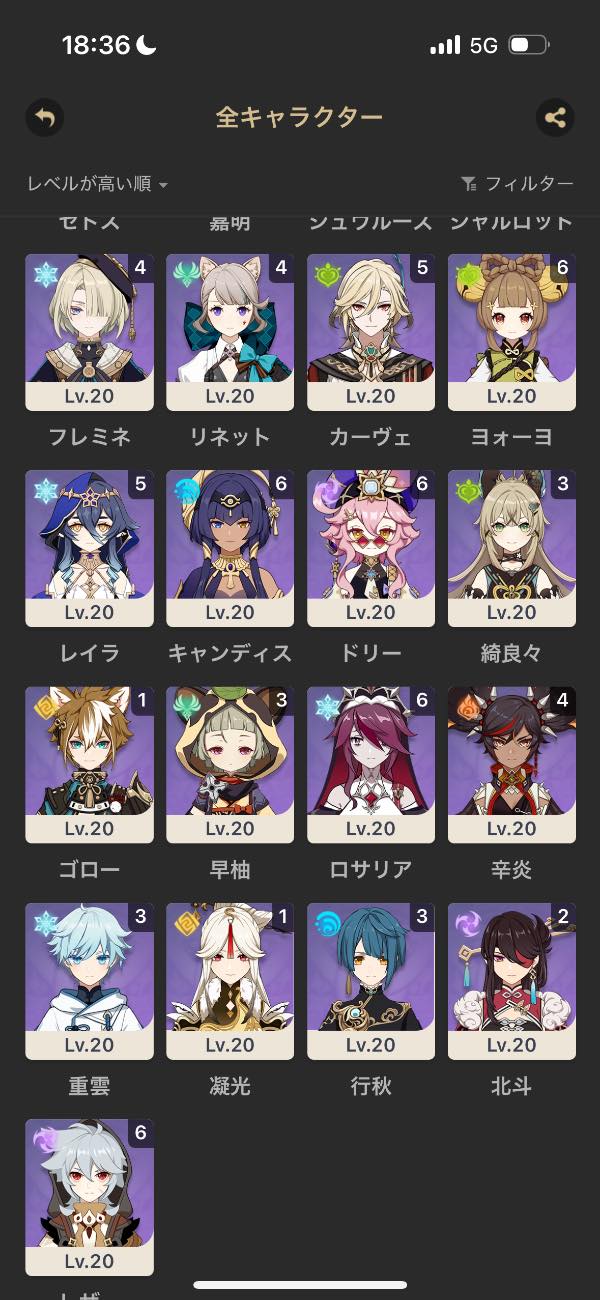The width and height of the screenshot is (600, 1300).
Task: View カーヴェ character details
Action: [x=371, y=332]
